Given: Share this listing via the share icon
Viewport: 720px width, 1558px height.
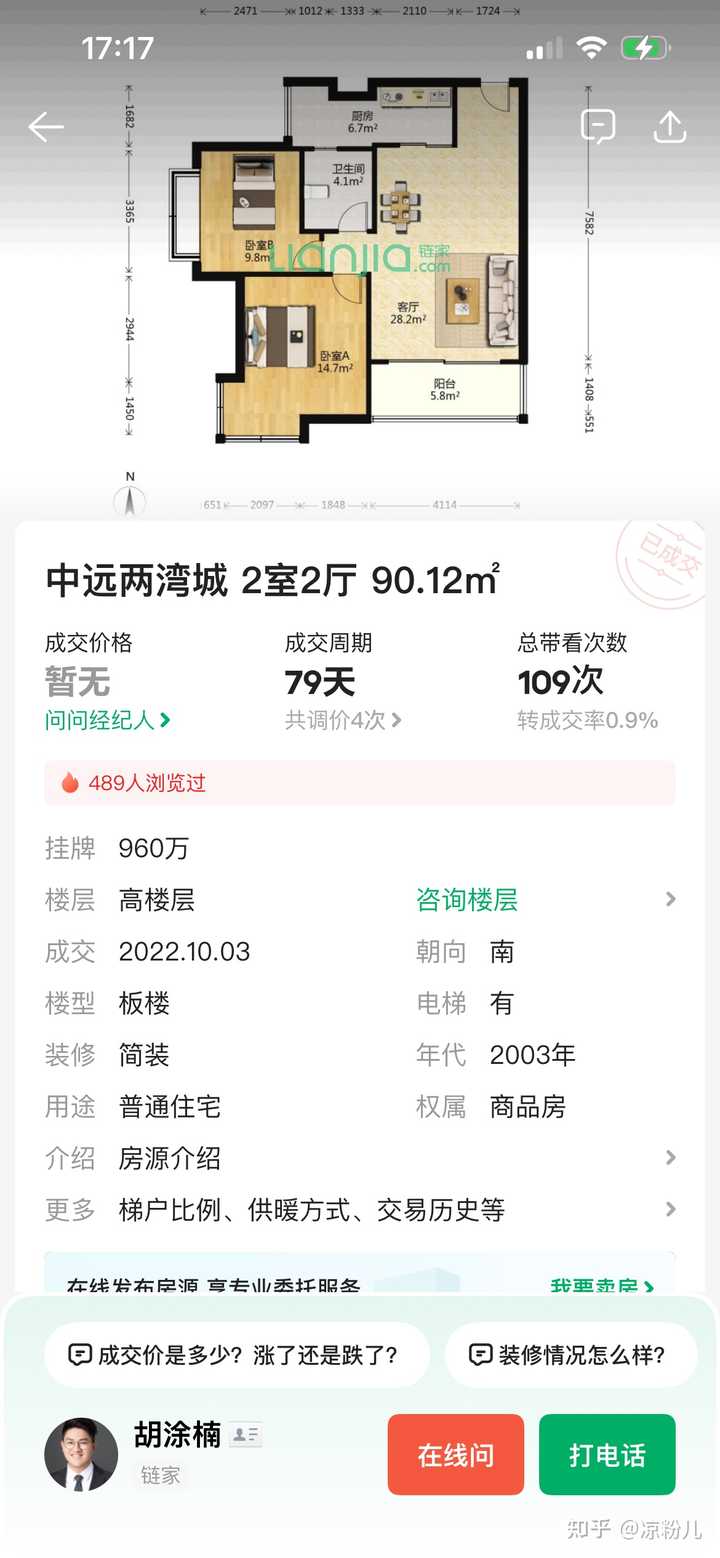Looking at the screenshot, I should click(669, 126).
